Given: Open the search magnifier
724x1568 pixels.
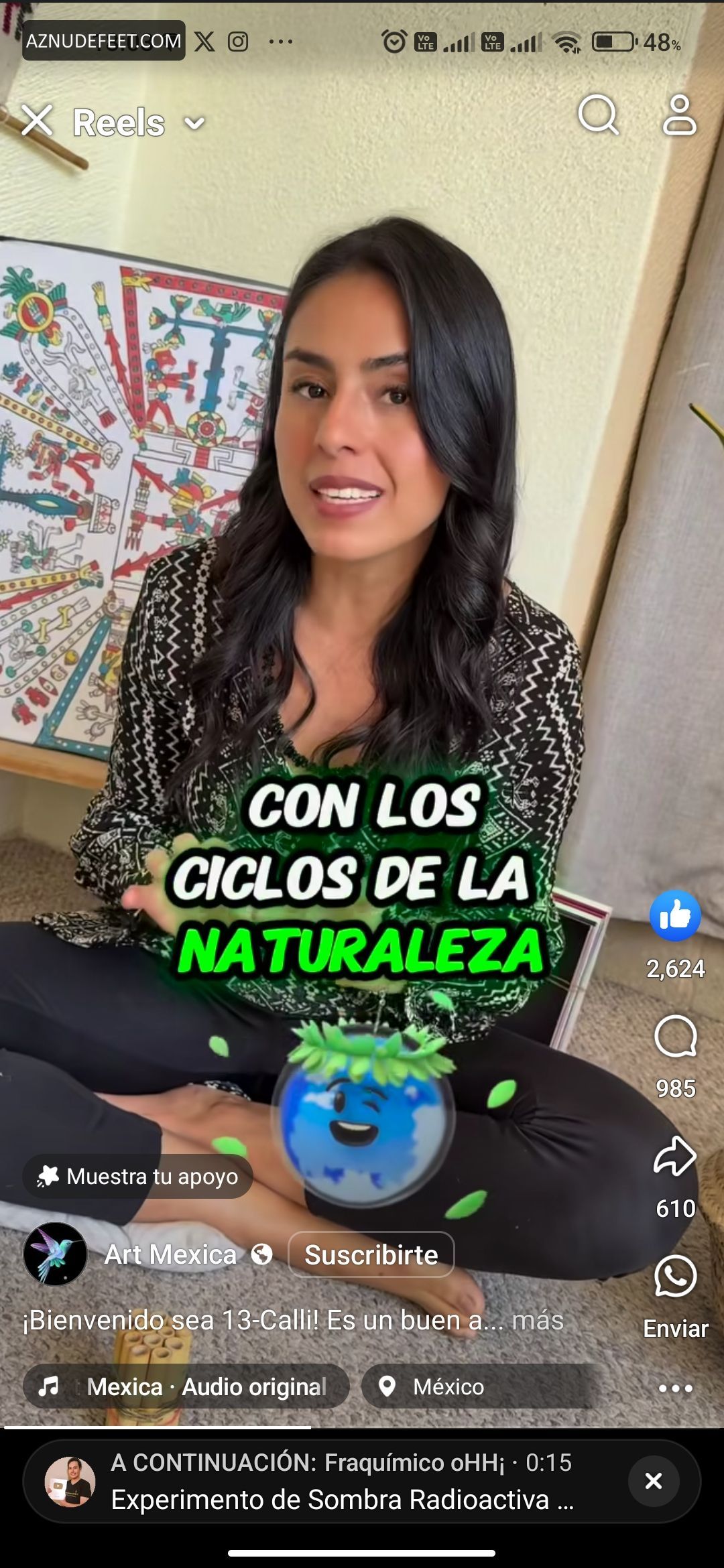Looking at the screenshot, I should click(x=598, y=116).
